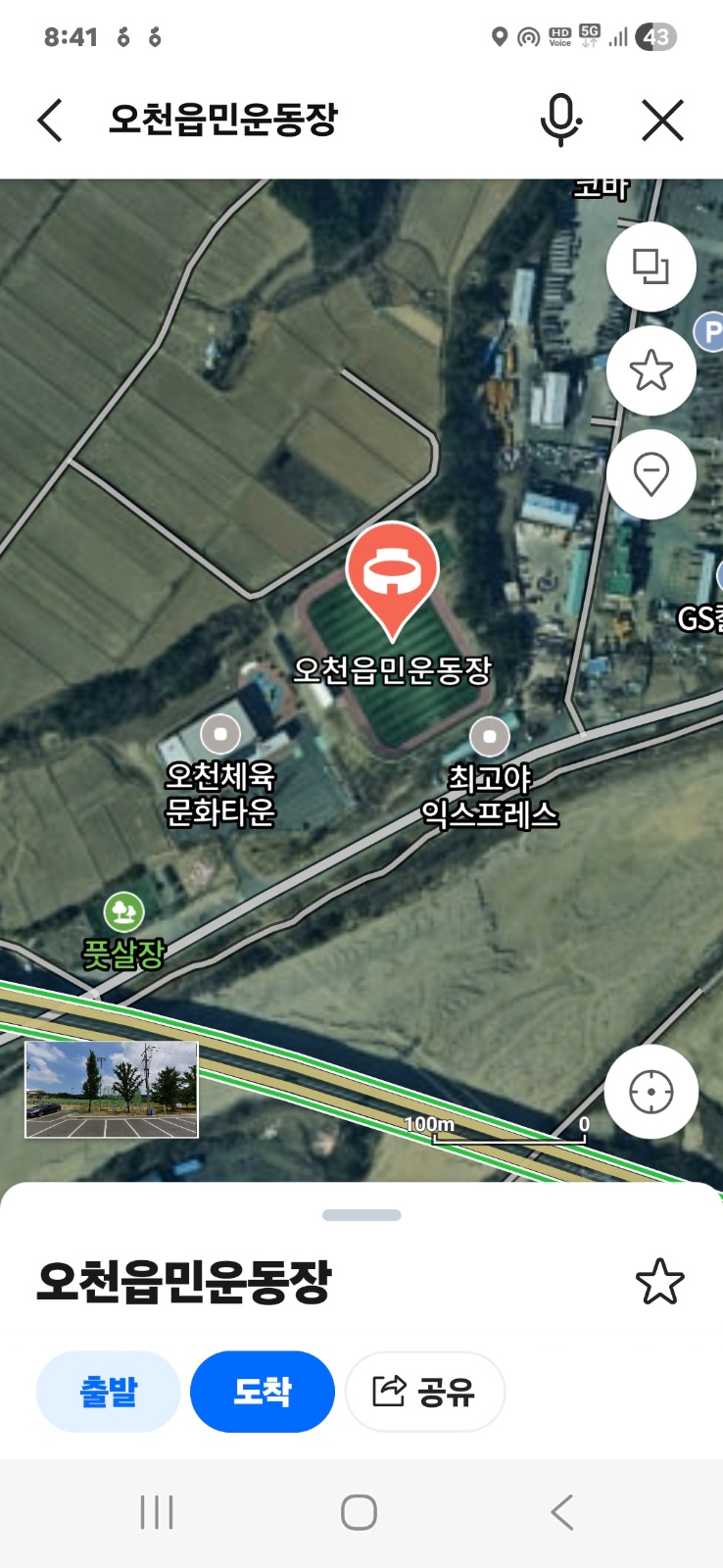Tap the GS칼 label on the map
Image resolution: width=723 pixels, height=1568 pixels.
tap(702, 617)
